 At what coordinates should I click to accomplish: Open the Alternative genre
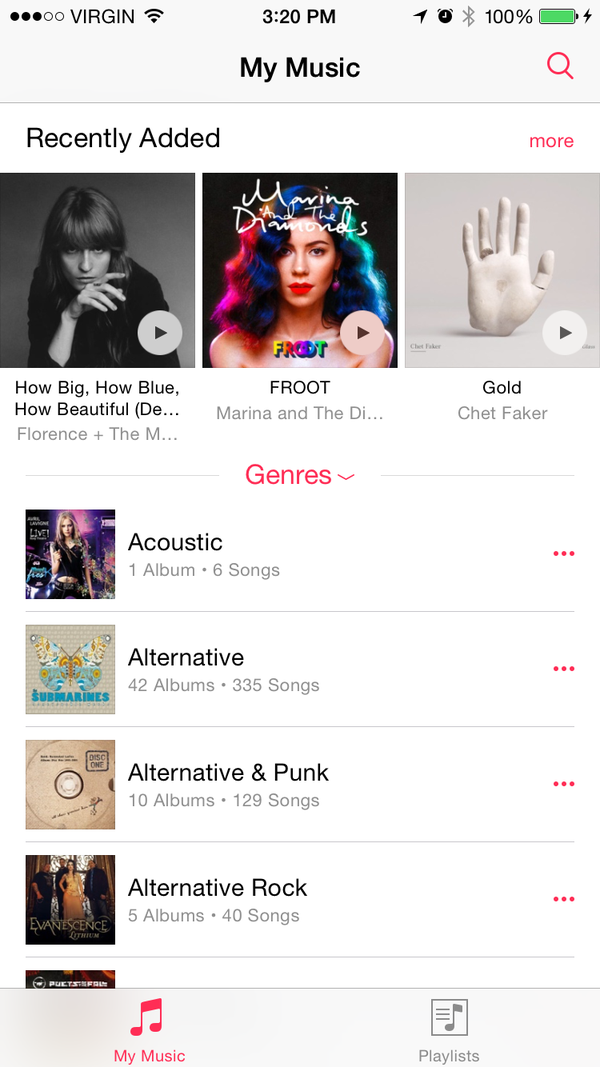(x=299, y=669)
